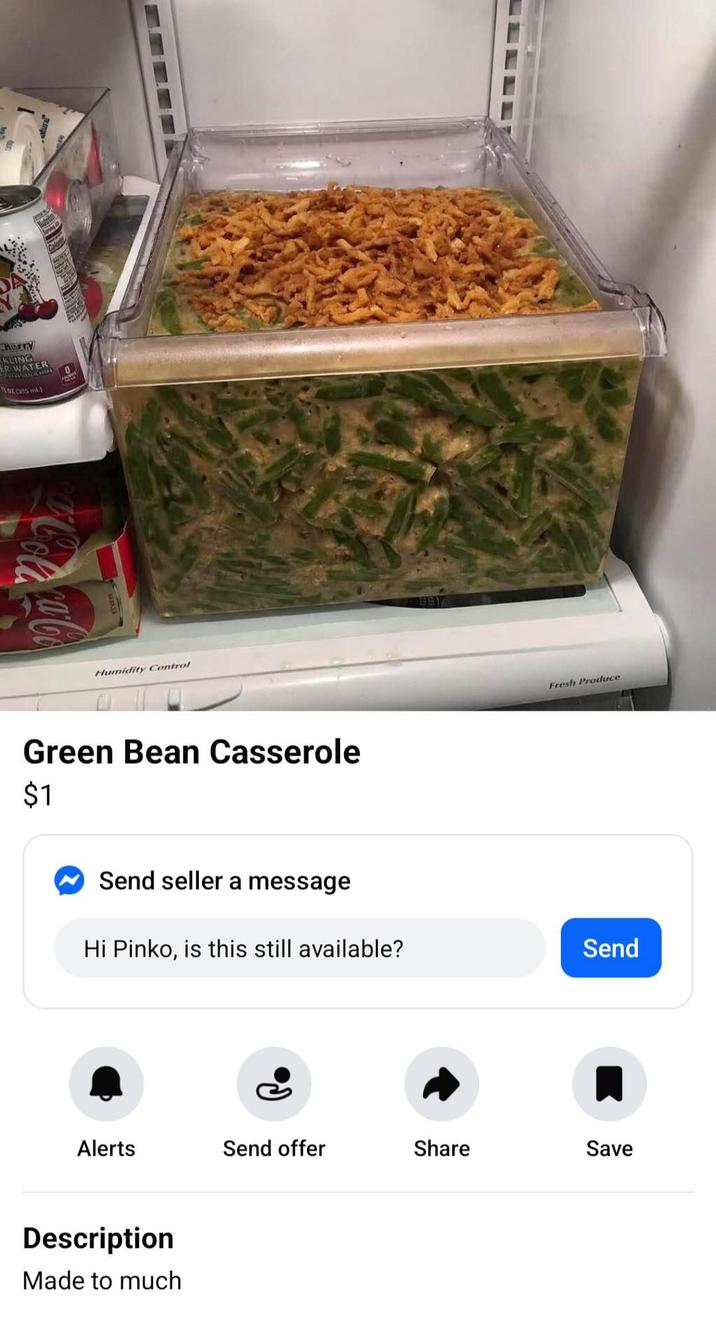Send the message to the seller

(610, 948)
